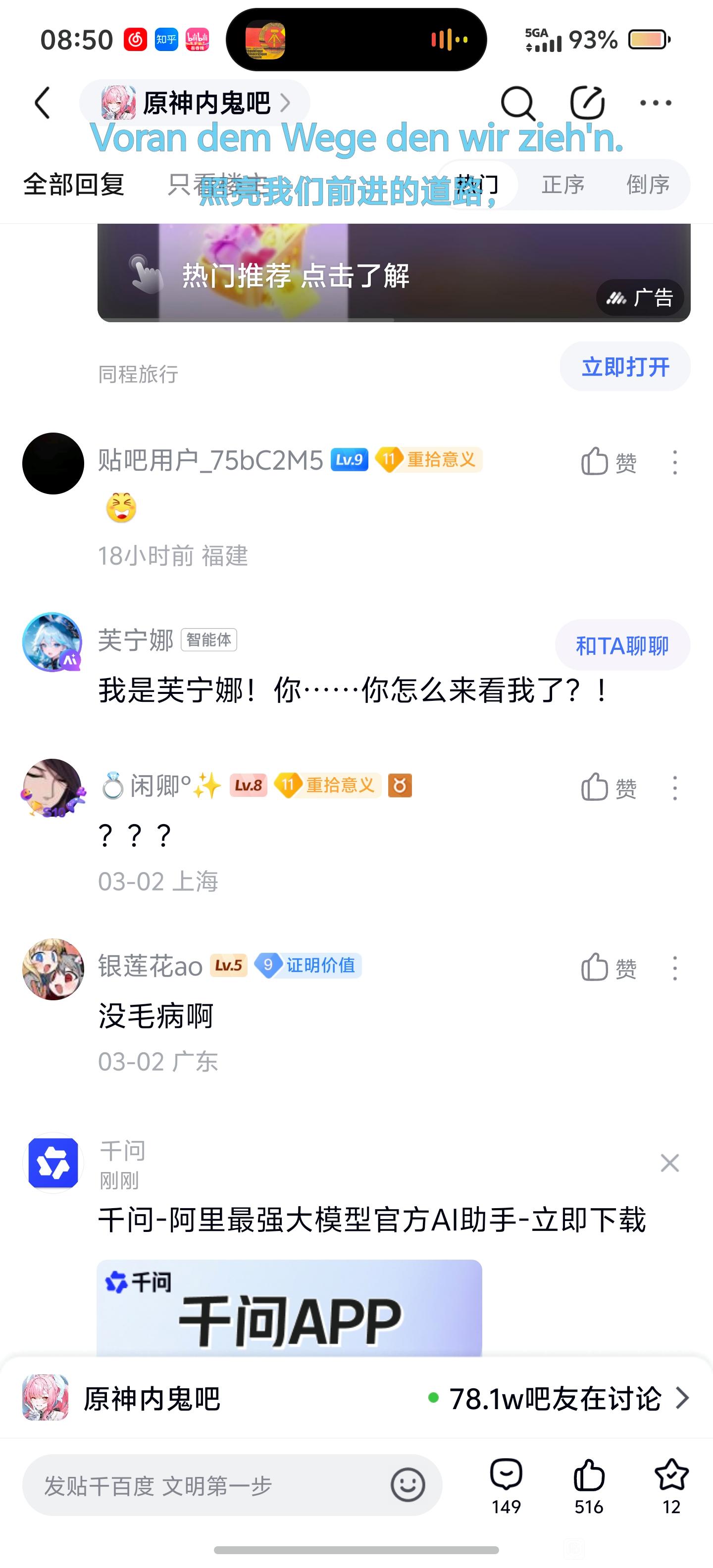The width and height of the screenshot is (713, 1568).
Task: Tap 立即打开 for the 同程旅行 ad
Action: [625, 366]
